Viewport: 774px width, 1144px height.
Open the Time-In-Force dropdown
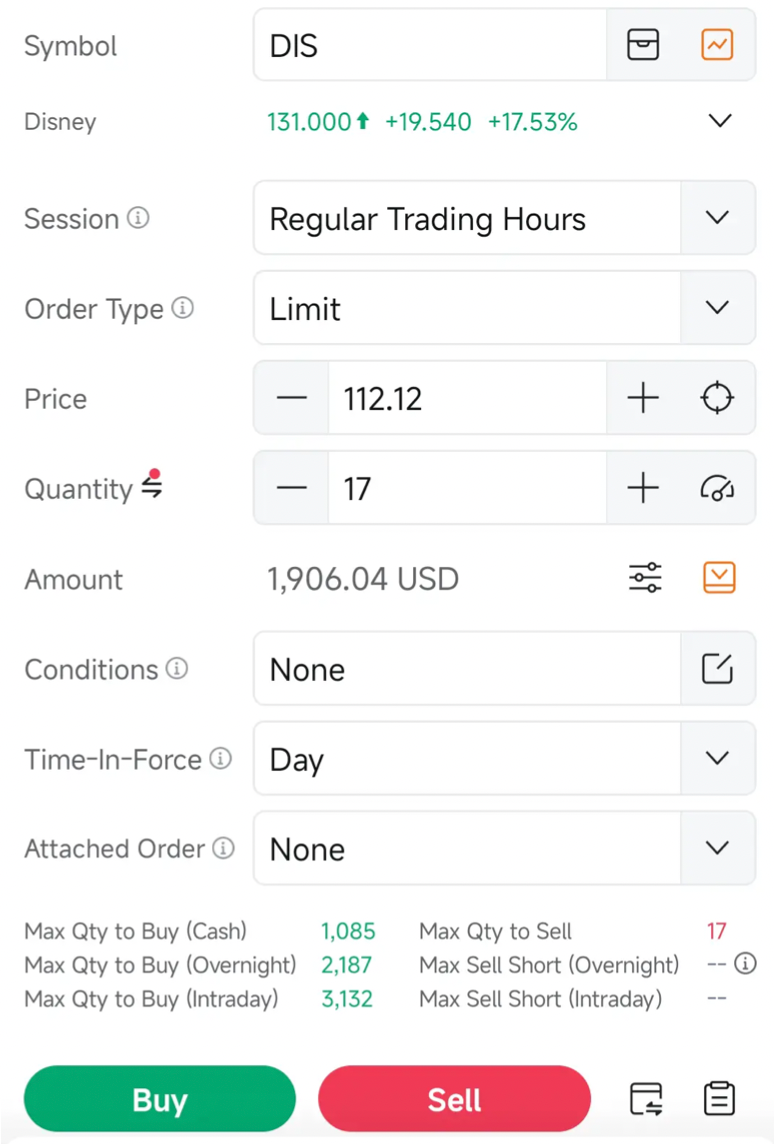(x=717, y=758)
